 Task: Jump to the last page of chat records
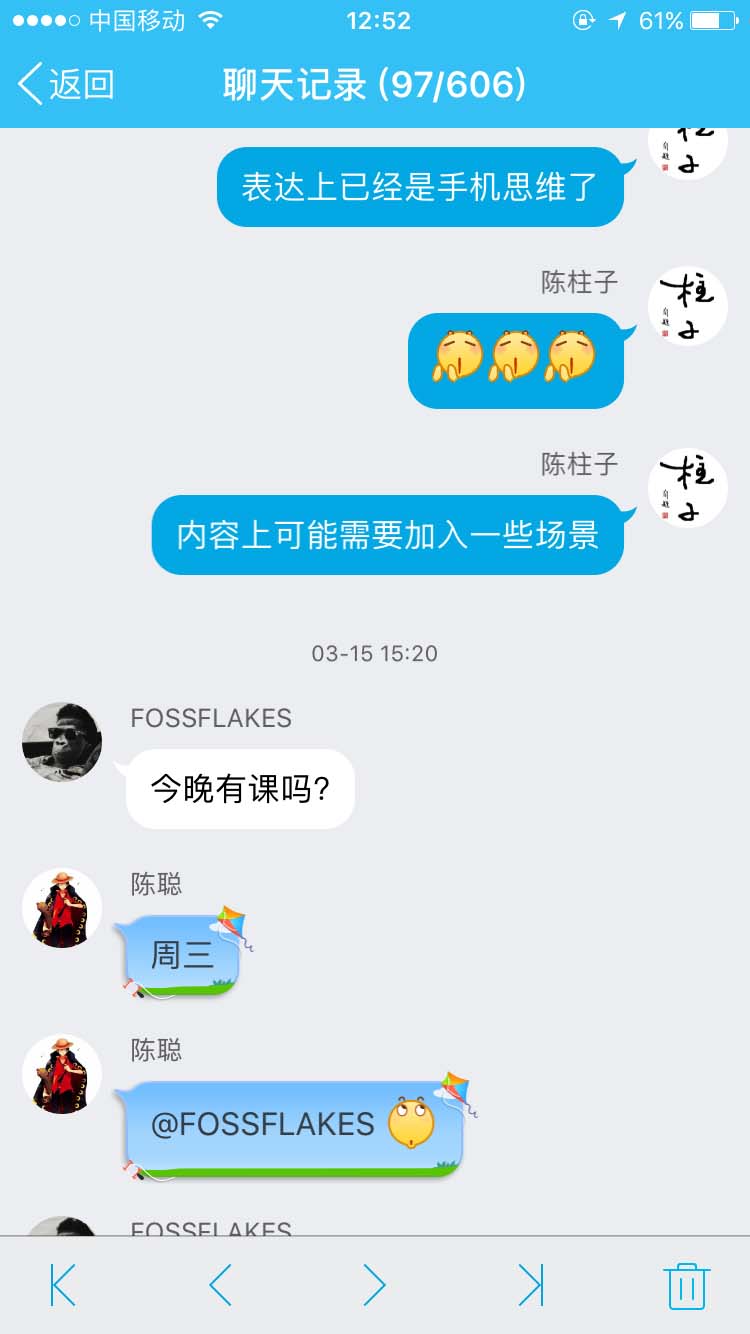[x=532, y=1289]
